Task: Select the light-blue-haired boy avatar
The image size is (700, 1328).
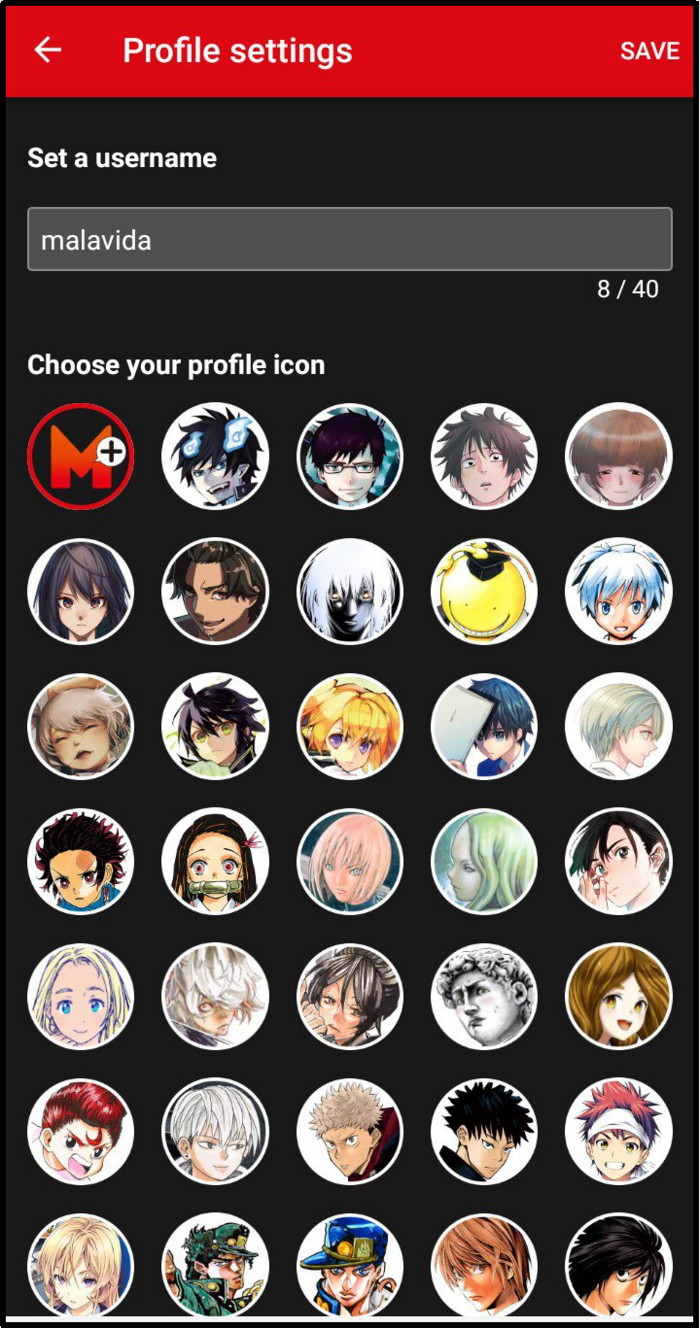Action: pos(618,591)
